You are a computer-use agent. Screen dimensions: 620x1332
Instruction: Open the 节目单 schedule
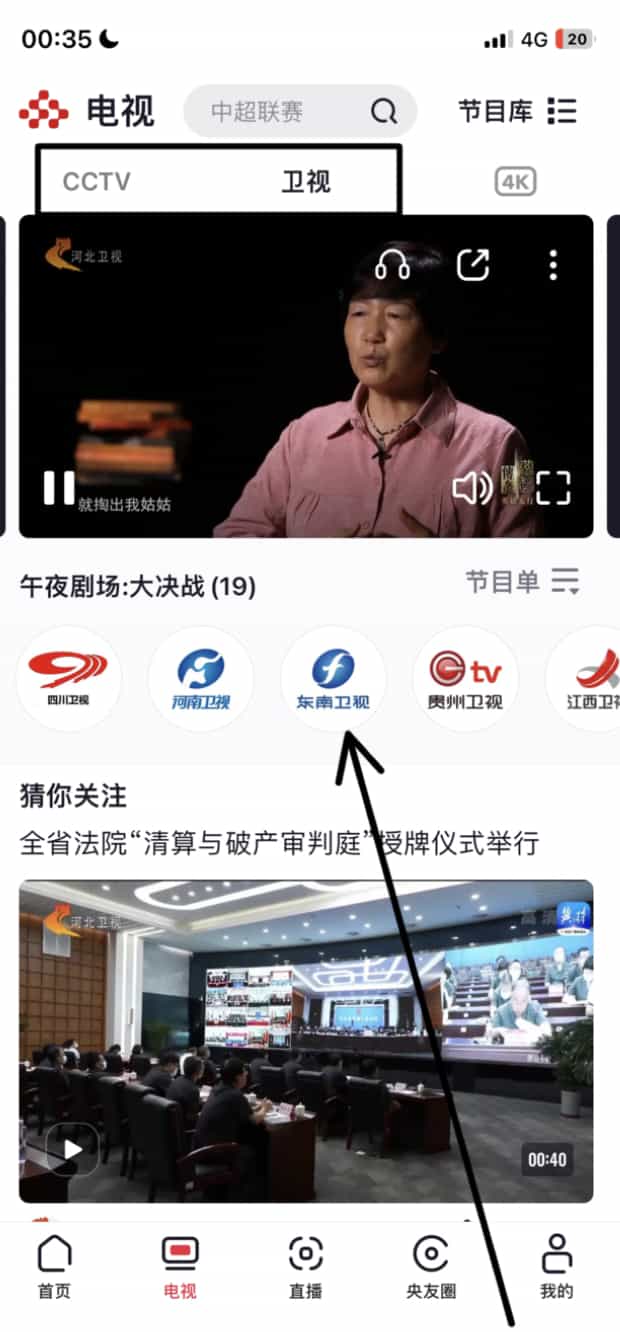pyautogui.click(x=522, y=582)
